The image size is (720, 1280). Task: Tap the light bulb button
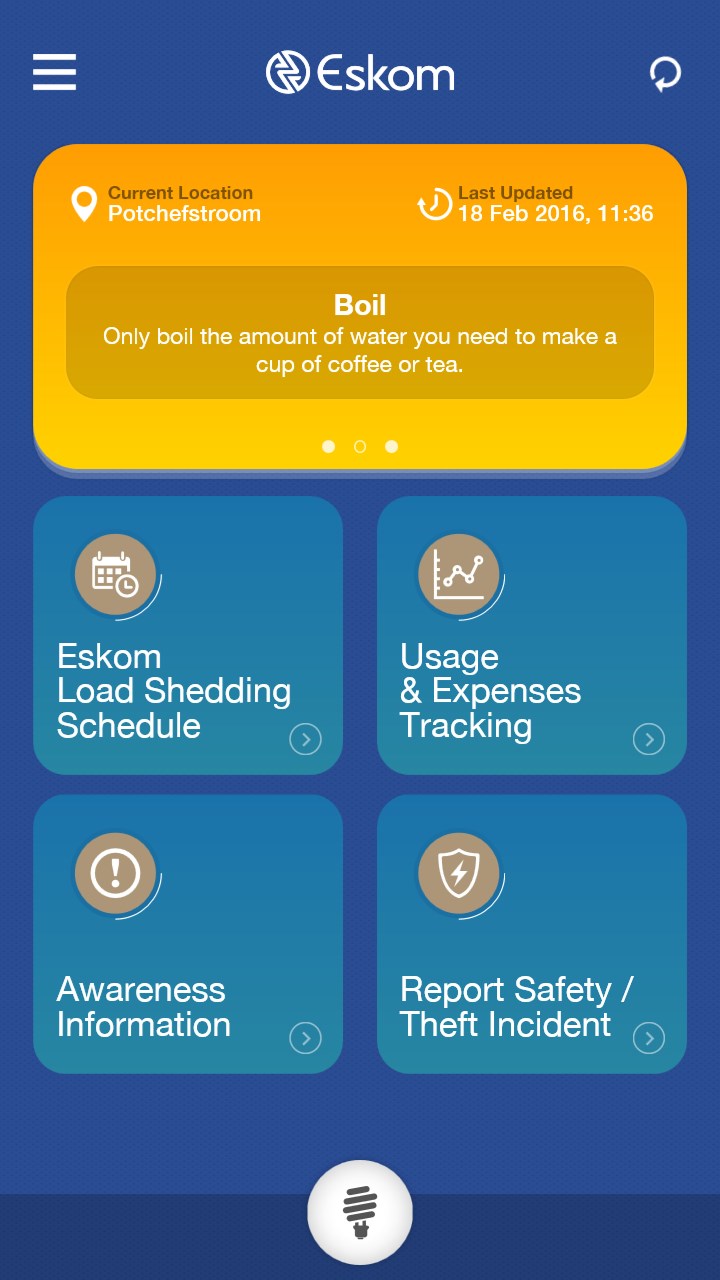coord(360,1212)
